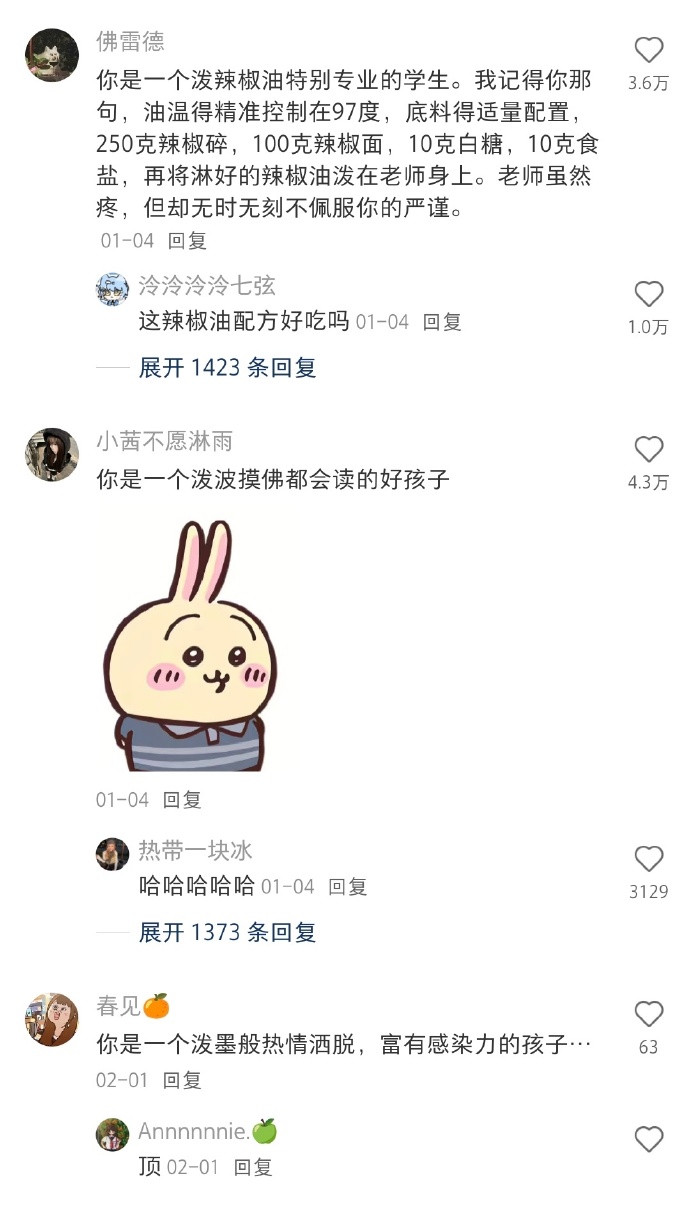Open 佛雷德's profile avatar

52,55
